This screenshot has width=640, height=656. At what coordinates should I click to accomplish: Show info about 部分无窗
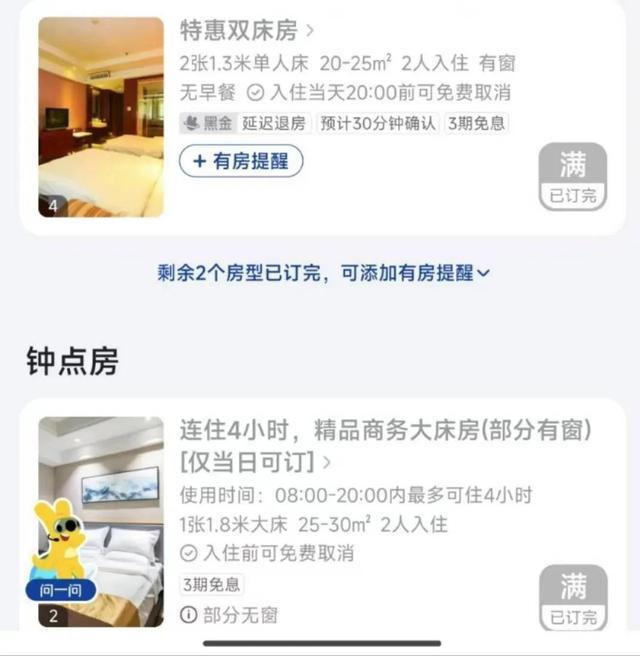[x=230, y=615]
